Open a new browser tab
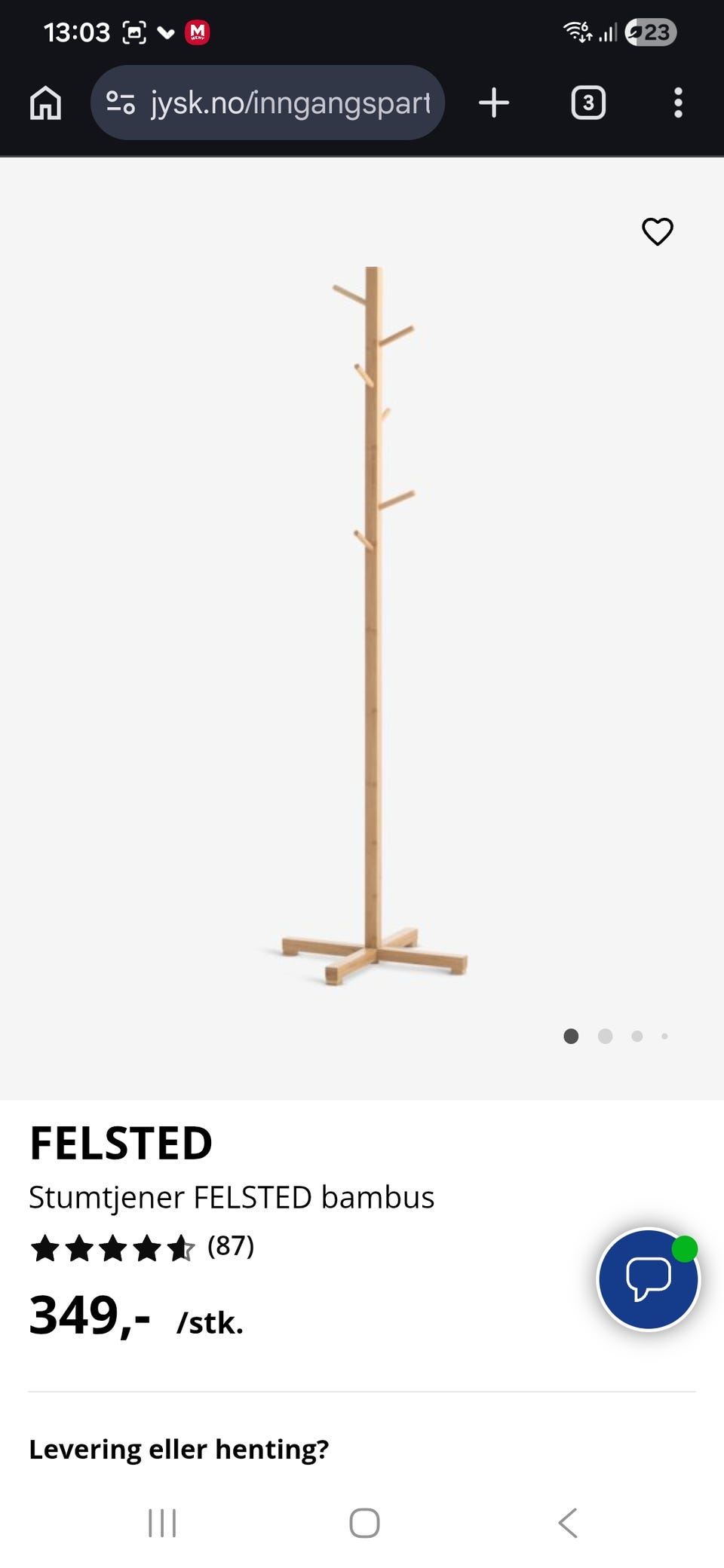The image size is (724, 1568). (494, 103)
